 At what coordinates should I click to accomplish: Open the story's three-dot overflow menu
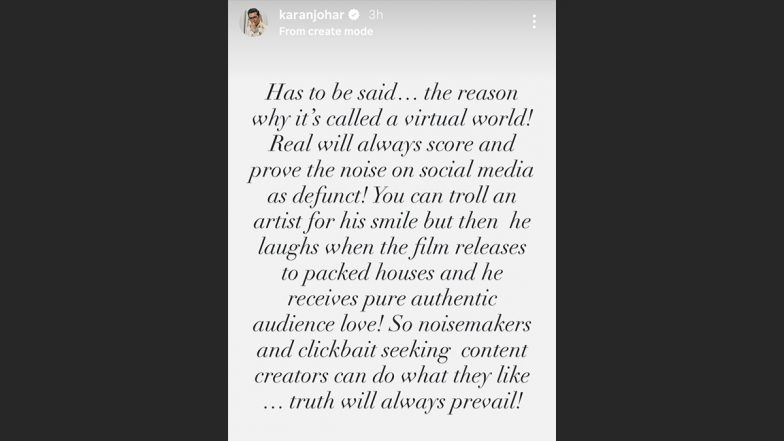click(x=534, y=22)
